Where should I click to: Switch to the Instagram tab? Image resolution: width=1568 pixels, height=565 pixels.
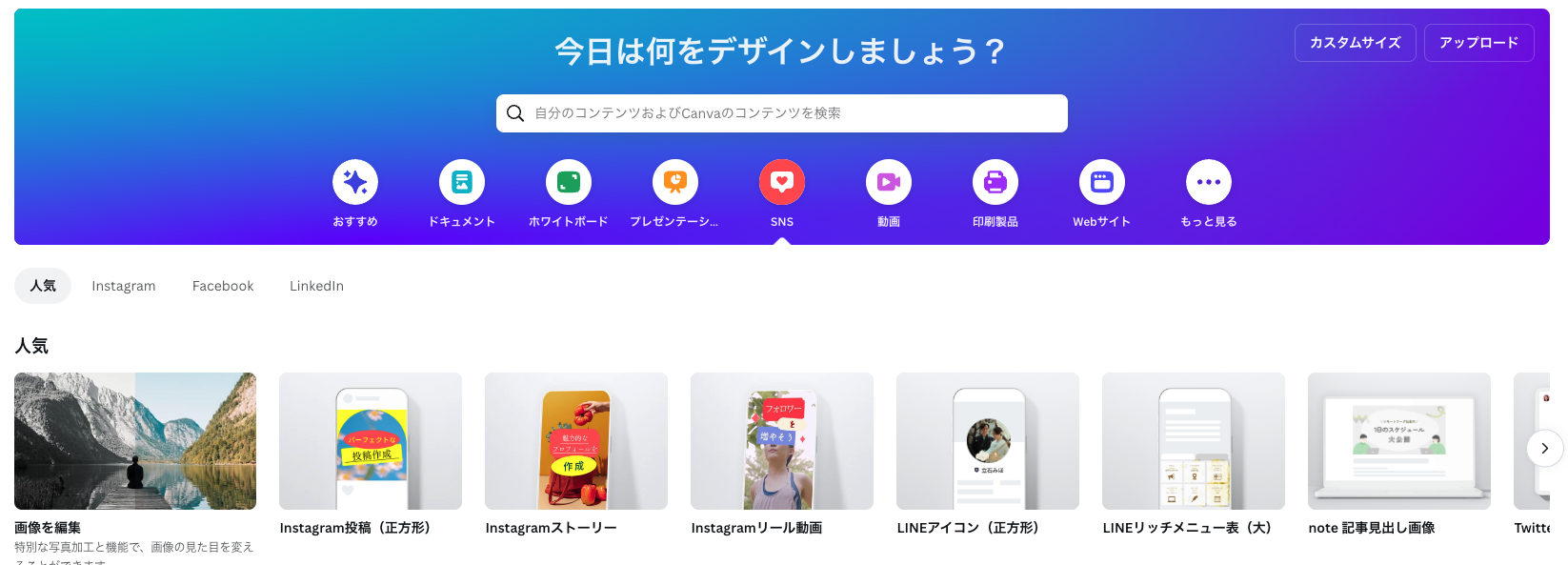124,286
